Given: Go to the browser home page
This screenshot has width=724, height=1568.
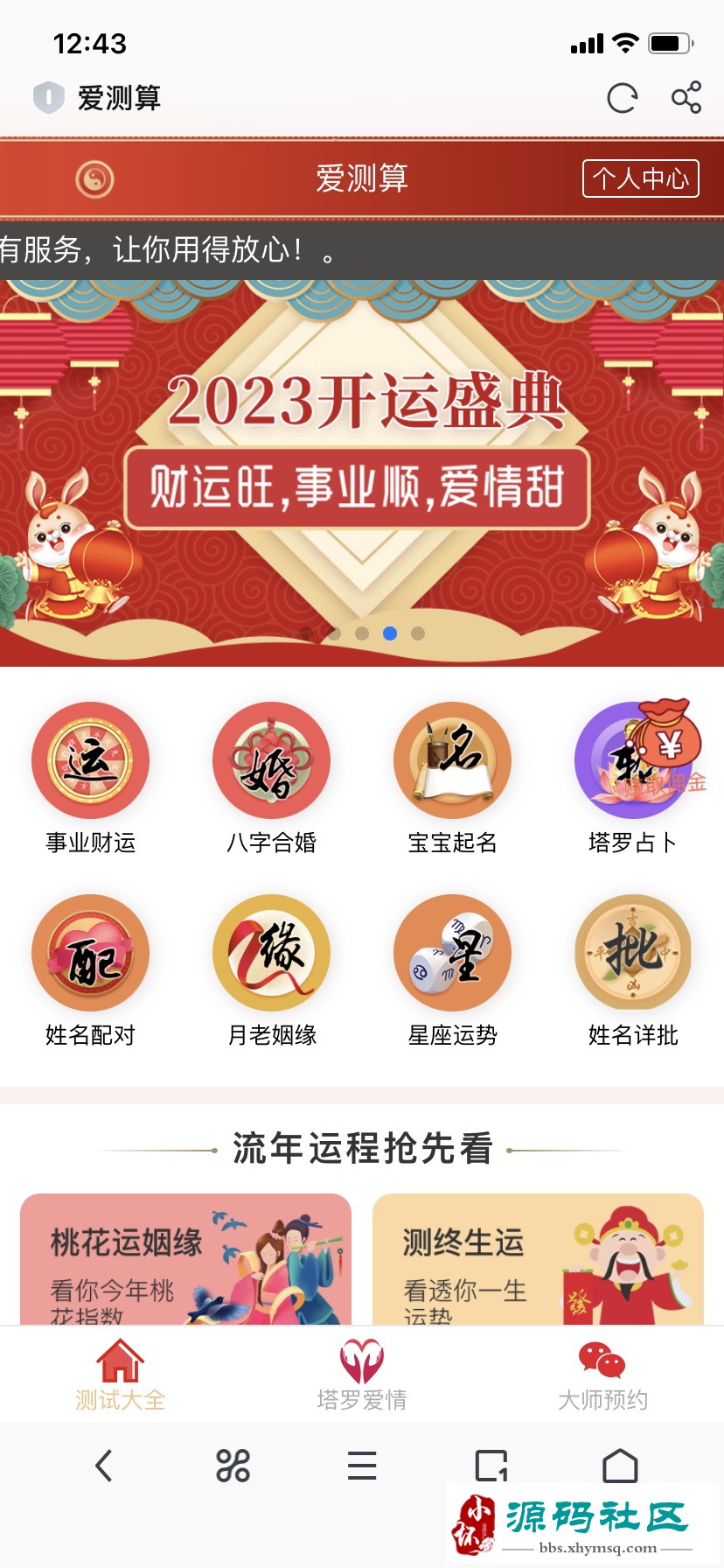Looking at the screenshot, I should [x=620, y=1466].
